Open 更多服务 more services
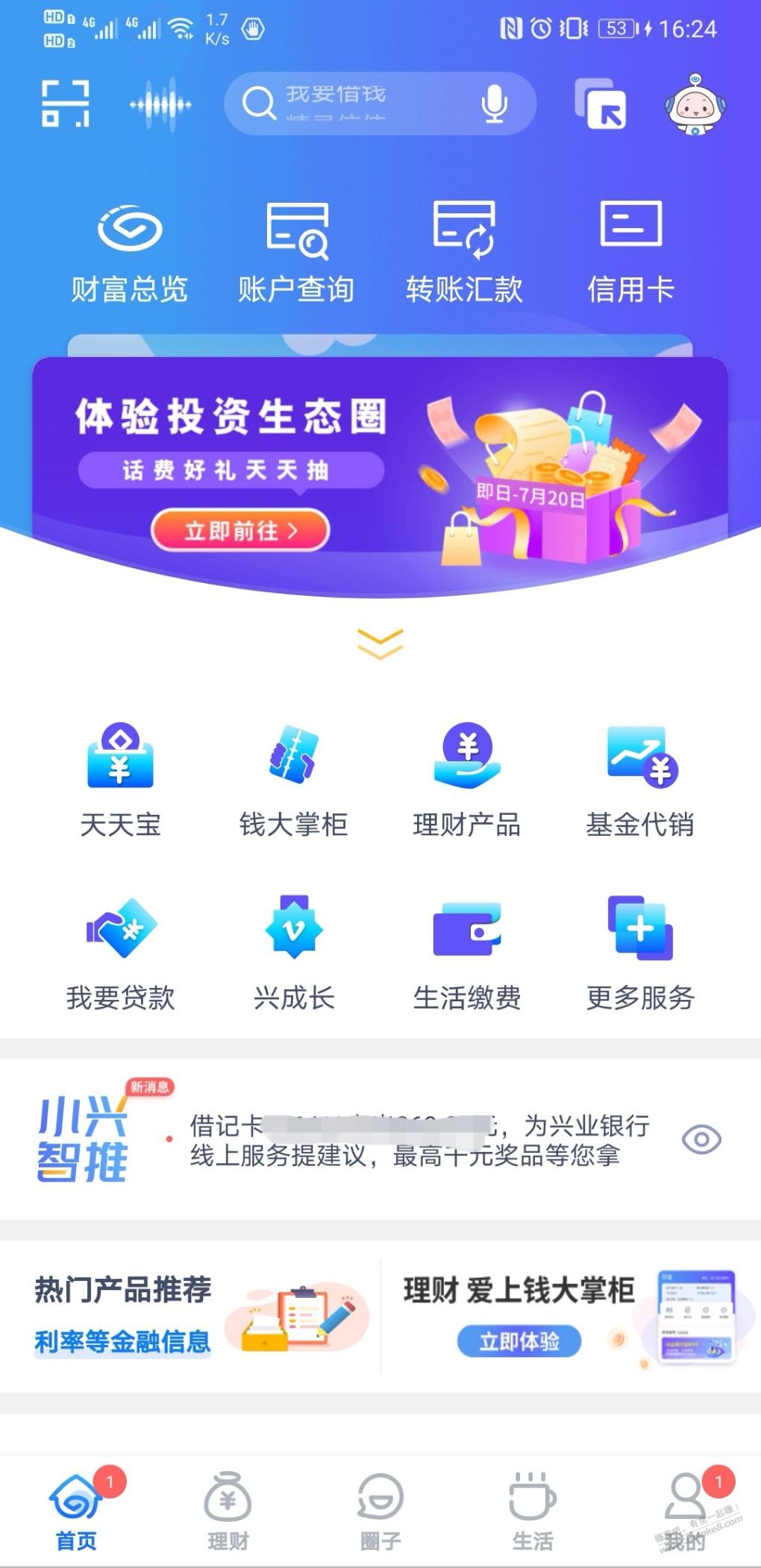Screen dimensions: 761x1568 tap(640, 954)
